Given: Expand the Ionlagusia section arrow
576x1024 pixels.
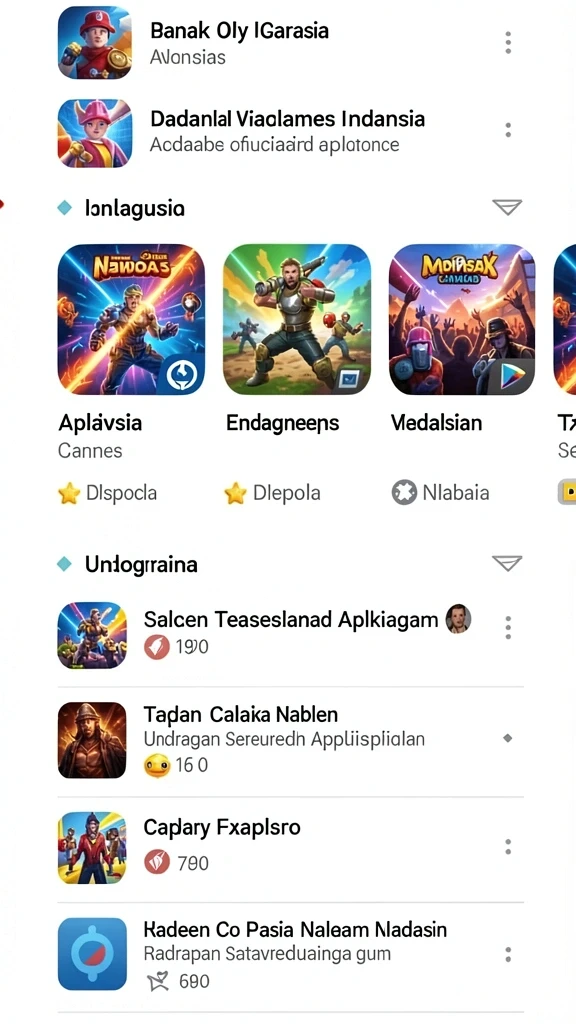Looking at the screenshot, I should pos(507,208).
